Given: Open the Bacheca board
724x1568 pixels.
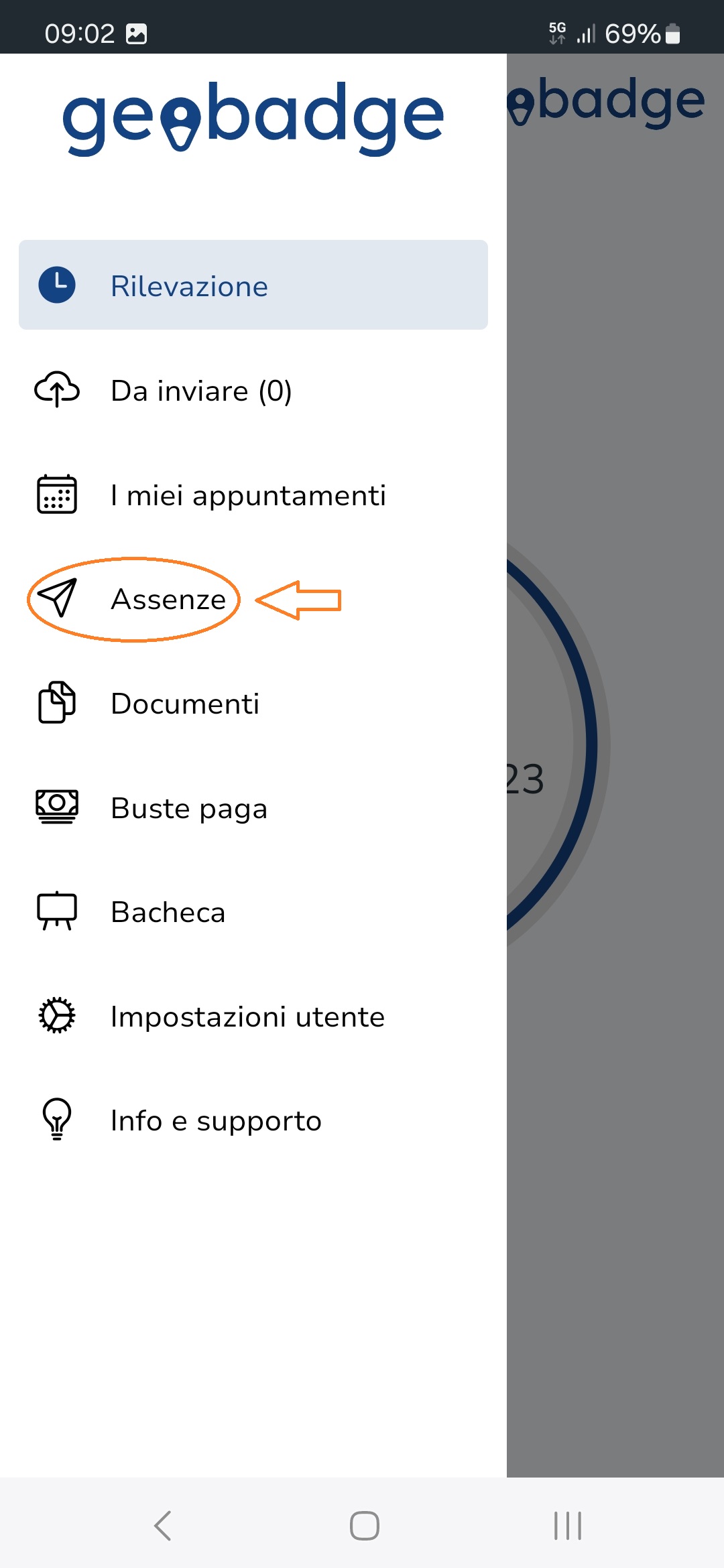Looking at the screenshot, I should pyautogui.click(x=253, y=912).
